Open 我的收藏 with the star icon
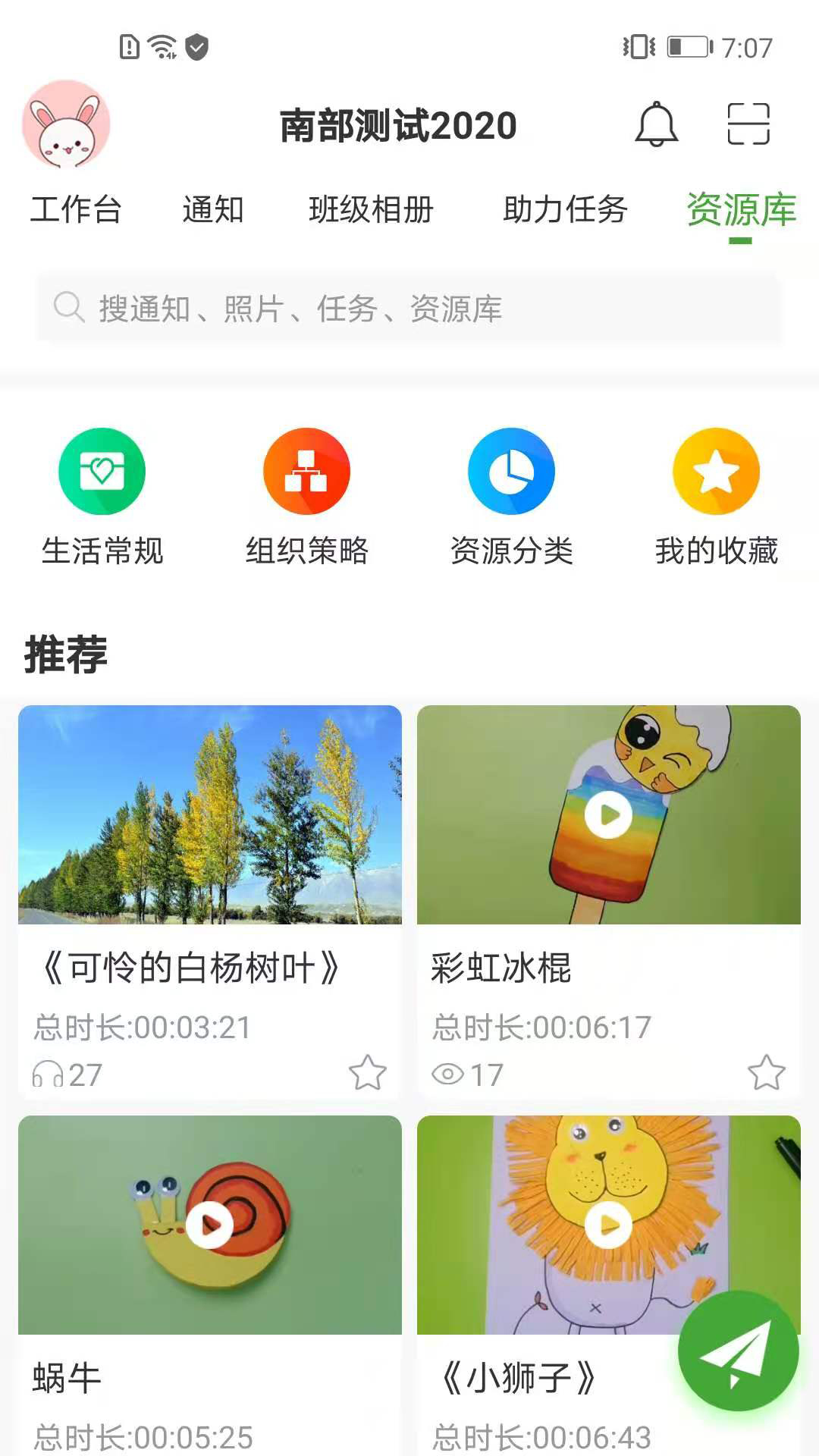 715,470
